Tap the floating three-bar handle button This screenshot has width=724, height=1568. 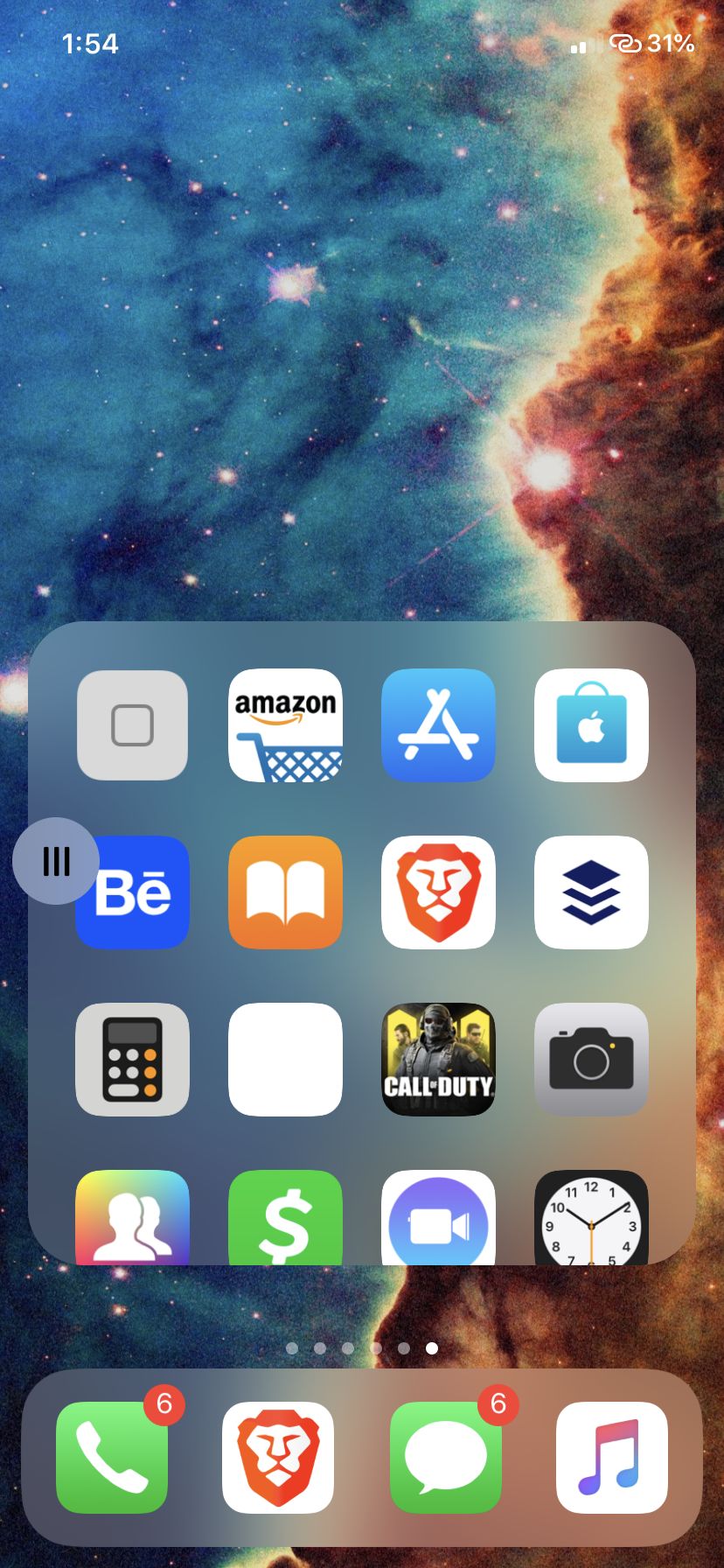(56, 861)
